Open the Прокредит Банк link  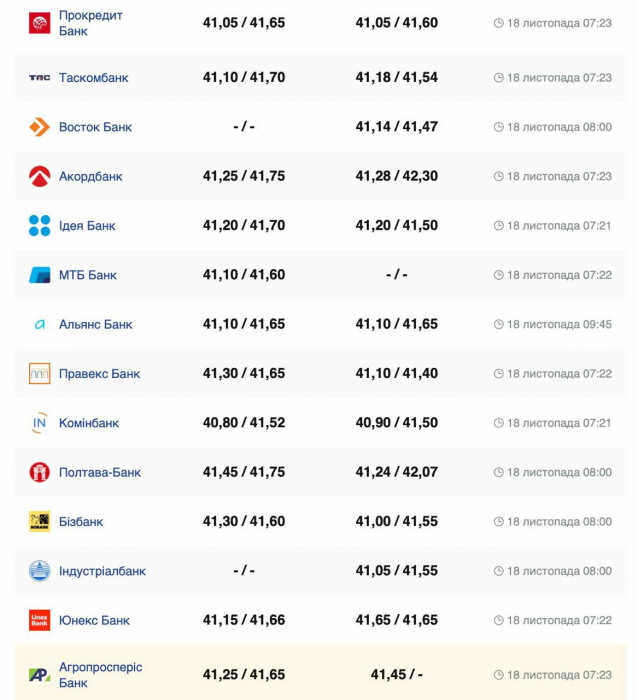pyautogui.click(x=90, y=23)
